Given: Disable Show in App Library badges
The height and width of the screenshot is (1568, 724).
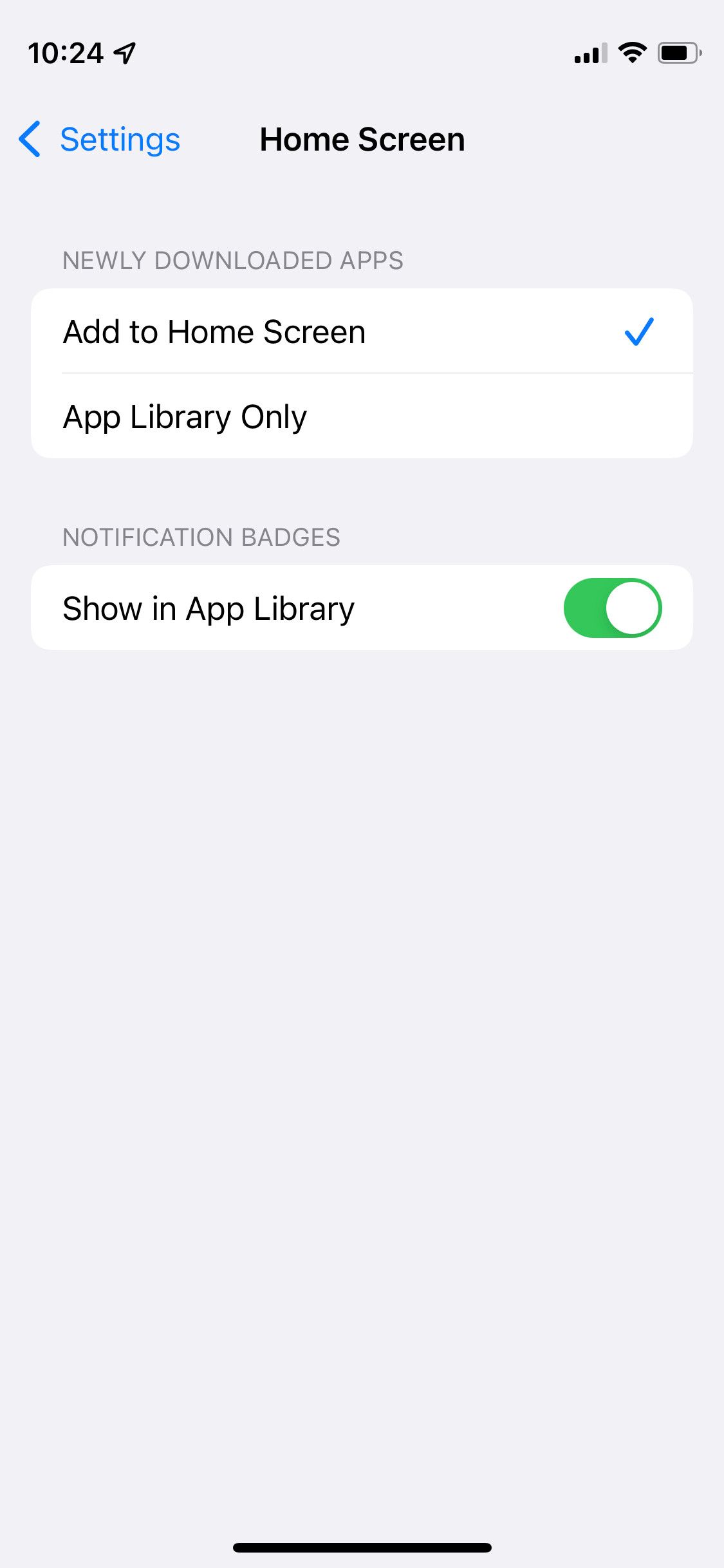Looking at the screenshot, I should 612,608.
